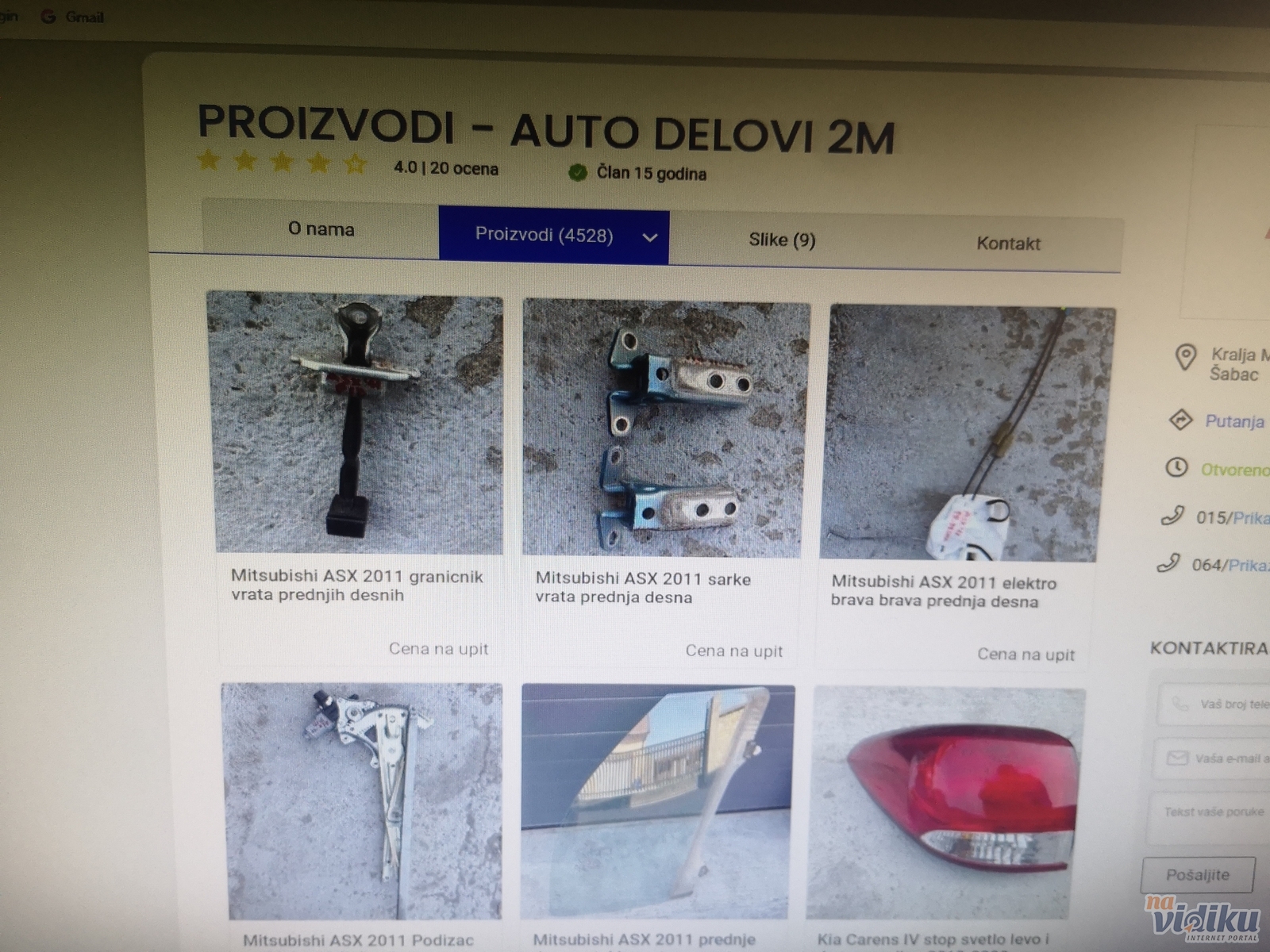This screenshot has width=1270, height=952.
Task: Expand the Proizvodi (4528) dropdown tab
Action: pyautogui.click(x=553, y=236)
